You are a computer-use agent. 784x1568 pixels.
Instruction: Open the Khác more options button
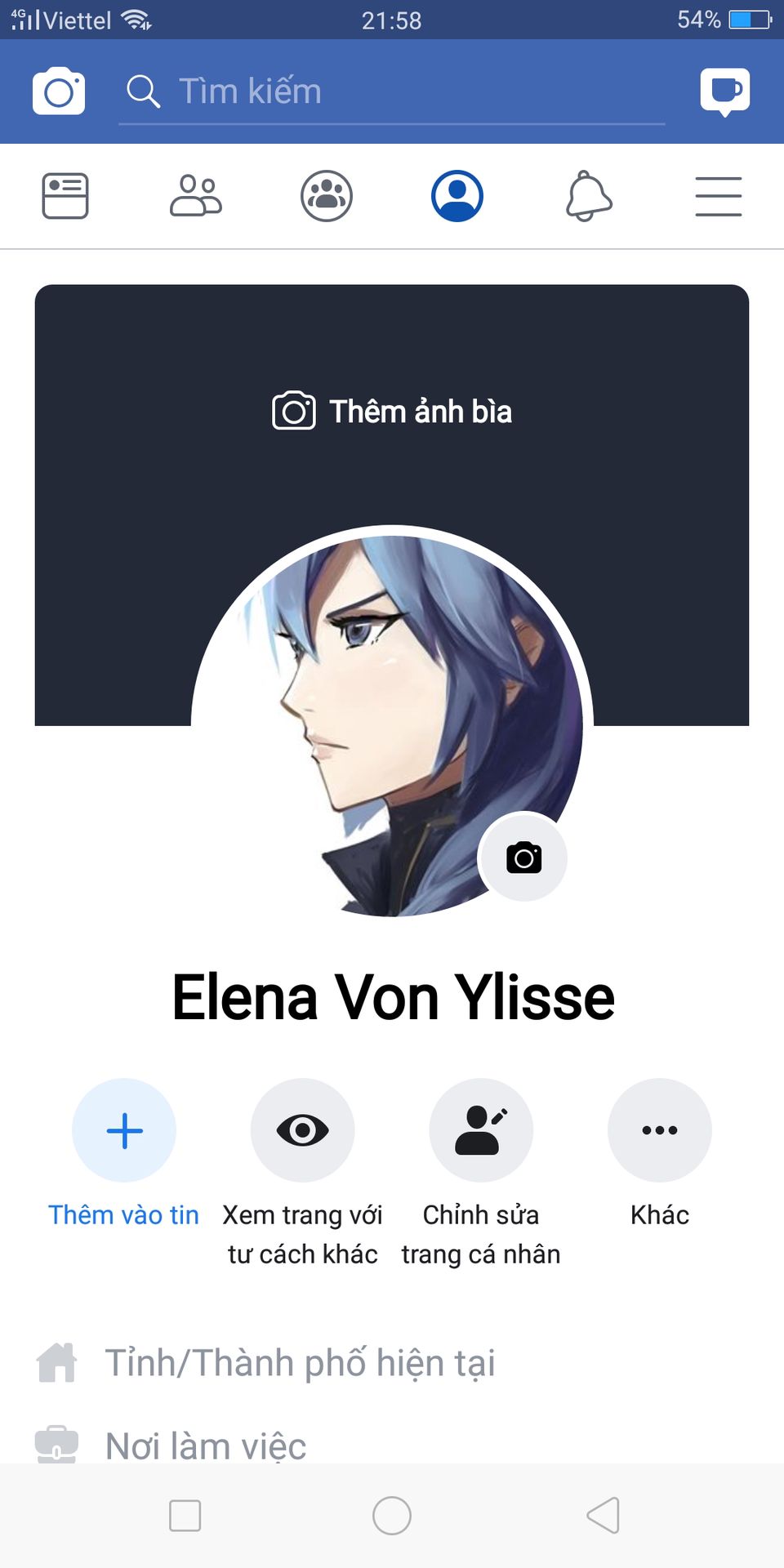pos(660,1130)
